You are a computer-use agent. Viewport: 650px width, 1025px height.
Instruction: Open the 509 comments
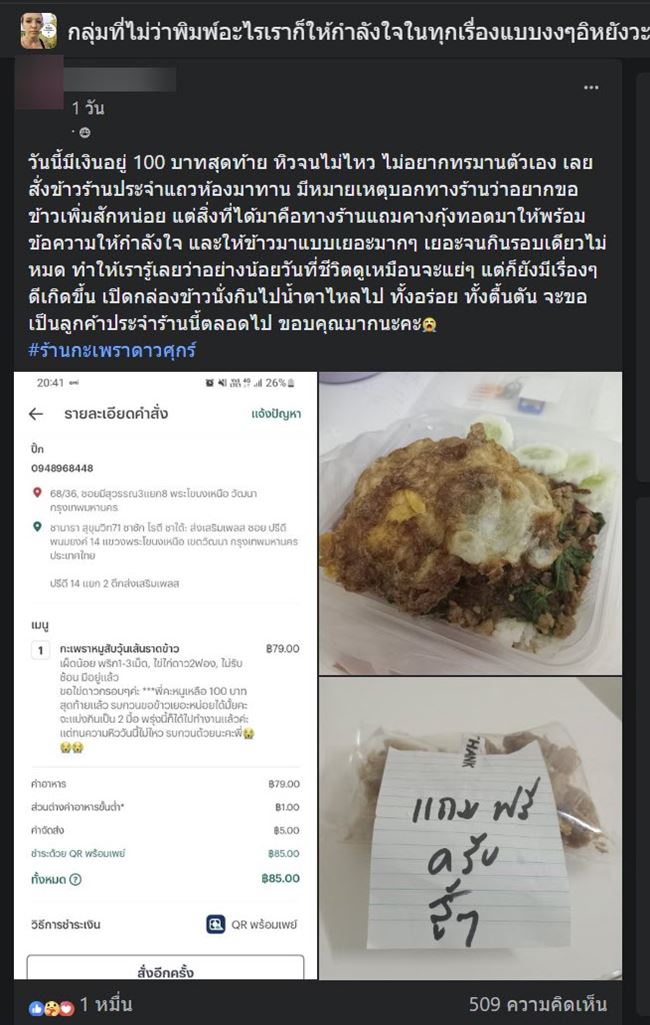(x=537, y=1004)
